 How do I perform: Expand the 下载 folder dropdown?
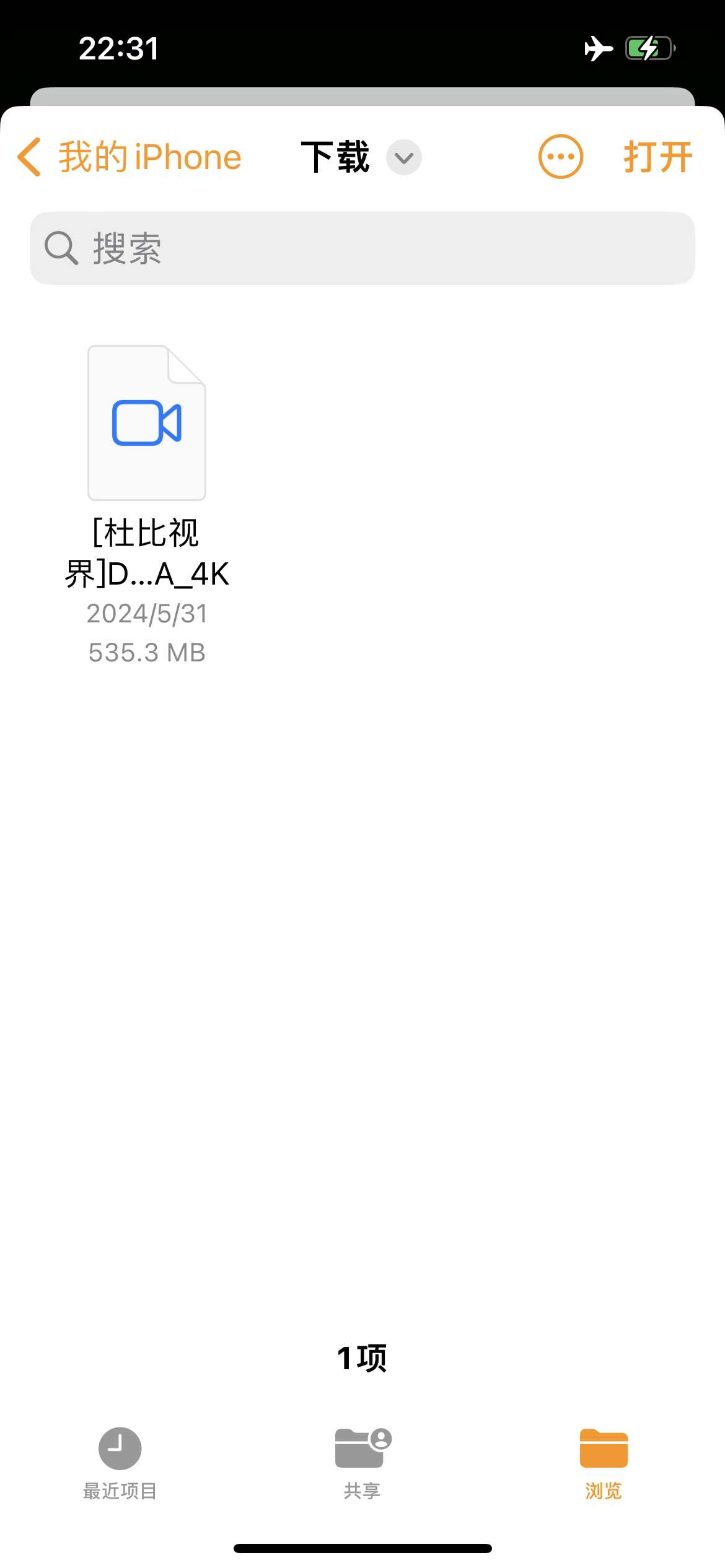(404, 158)
